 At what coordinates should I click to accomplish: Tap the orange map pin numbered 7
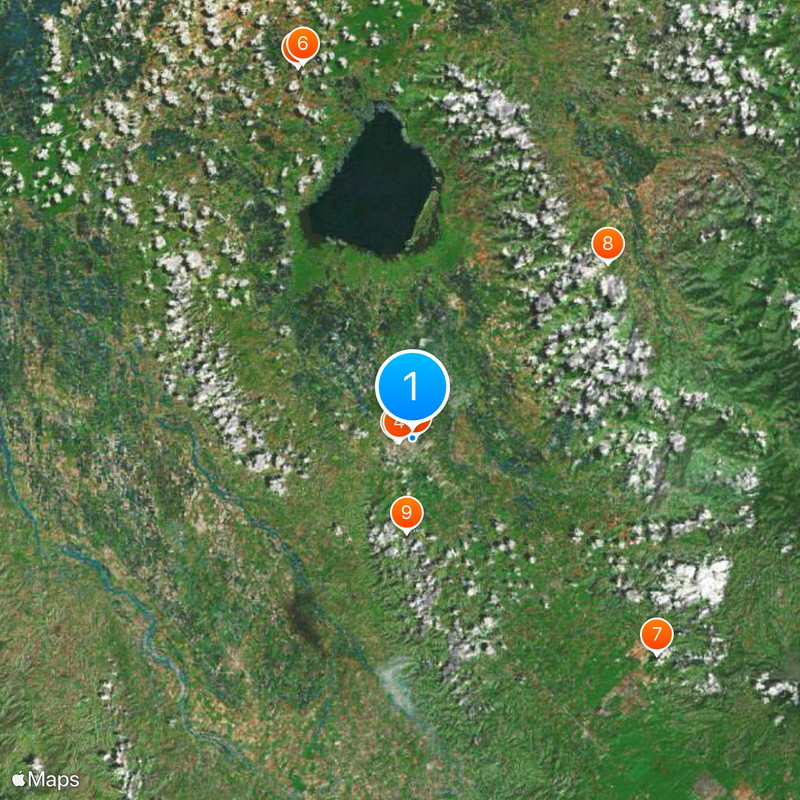656,634
